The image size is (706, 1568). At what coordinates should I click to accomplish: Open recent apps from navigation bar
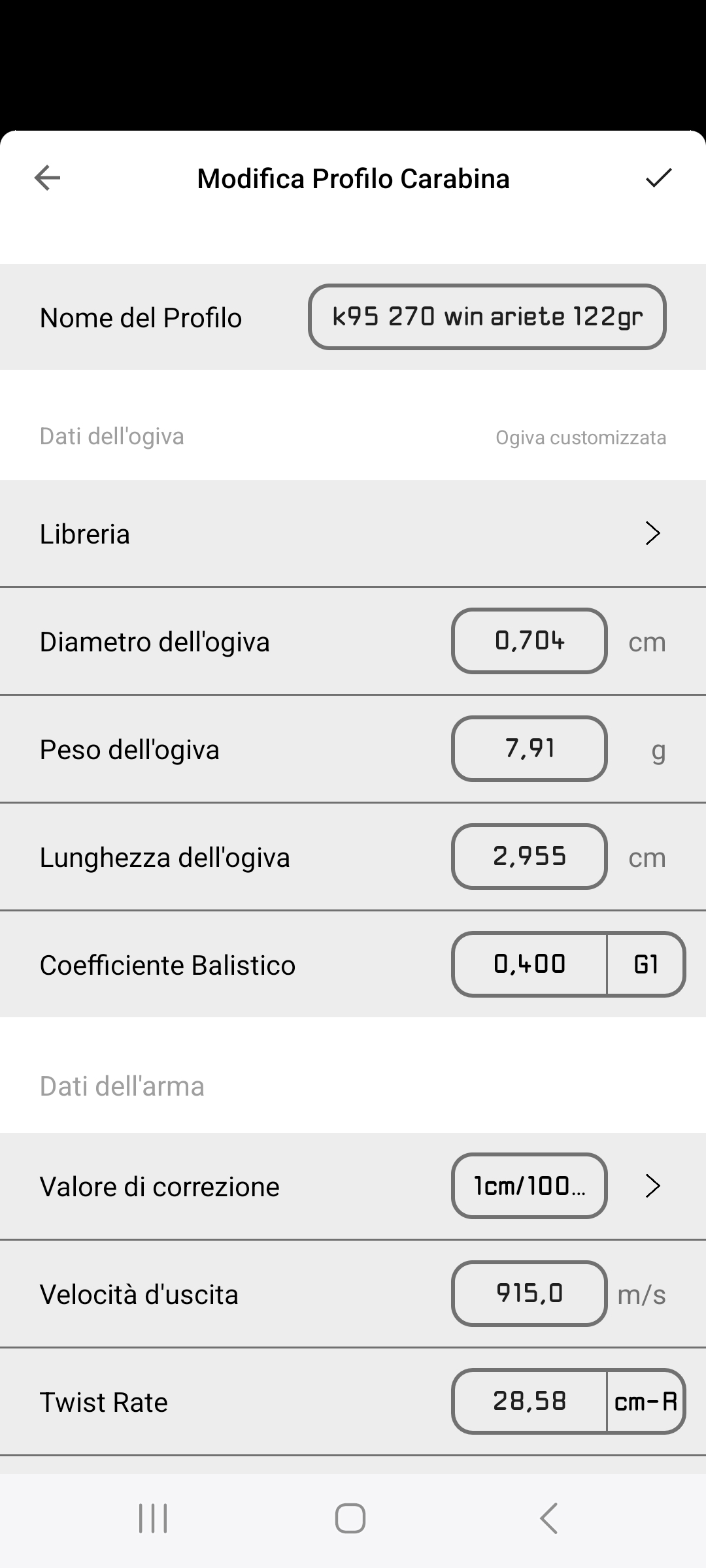[x=153, y=1518]
